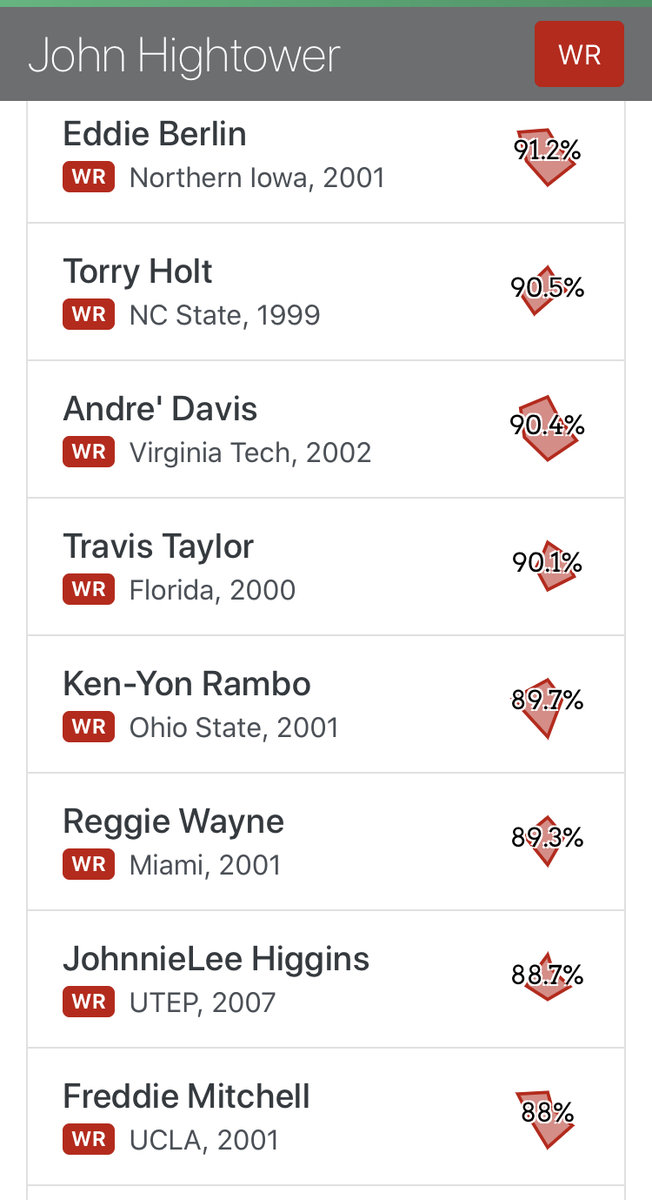Open Ken-Yon Rambo's entry

pyautogui.click(x=326, y=704)
